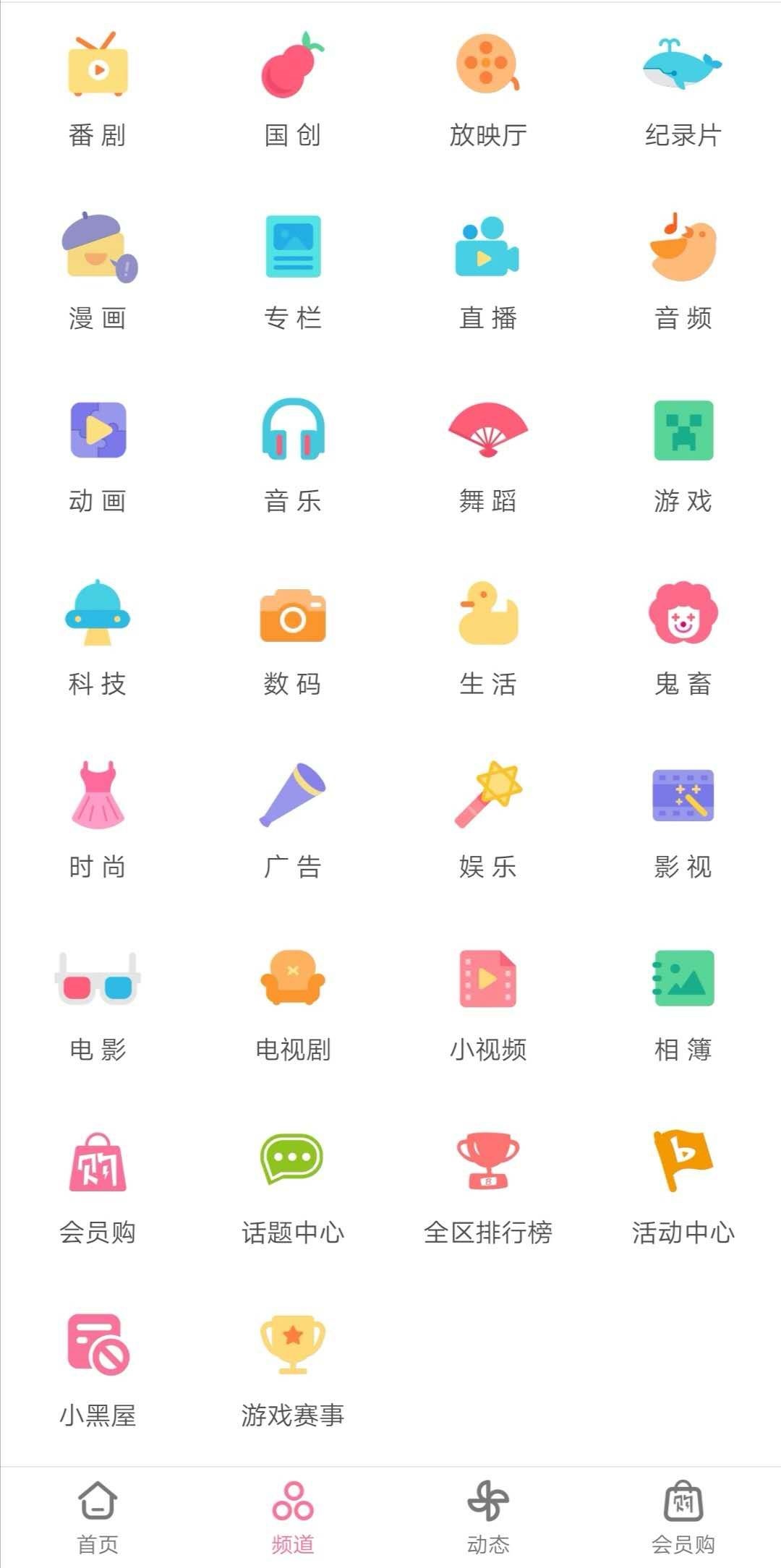The height and width of the screenshot is (1568, 781).
Task: Open 放映厅 screening room
Action: pos(488,87)
